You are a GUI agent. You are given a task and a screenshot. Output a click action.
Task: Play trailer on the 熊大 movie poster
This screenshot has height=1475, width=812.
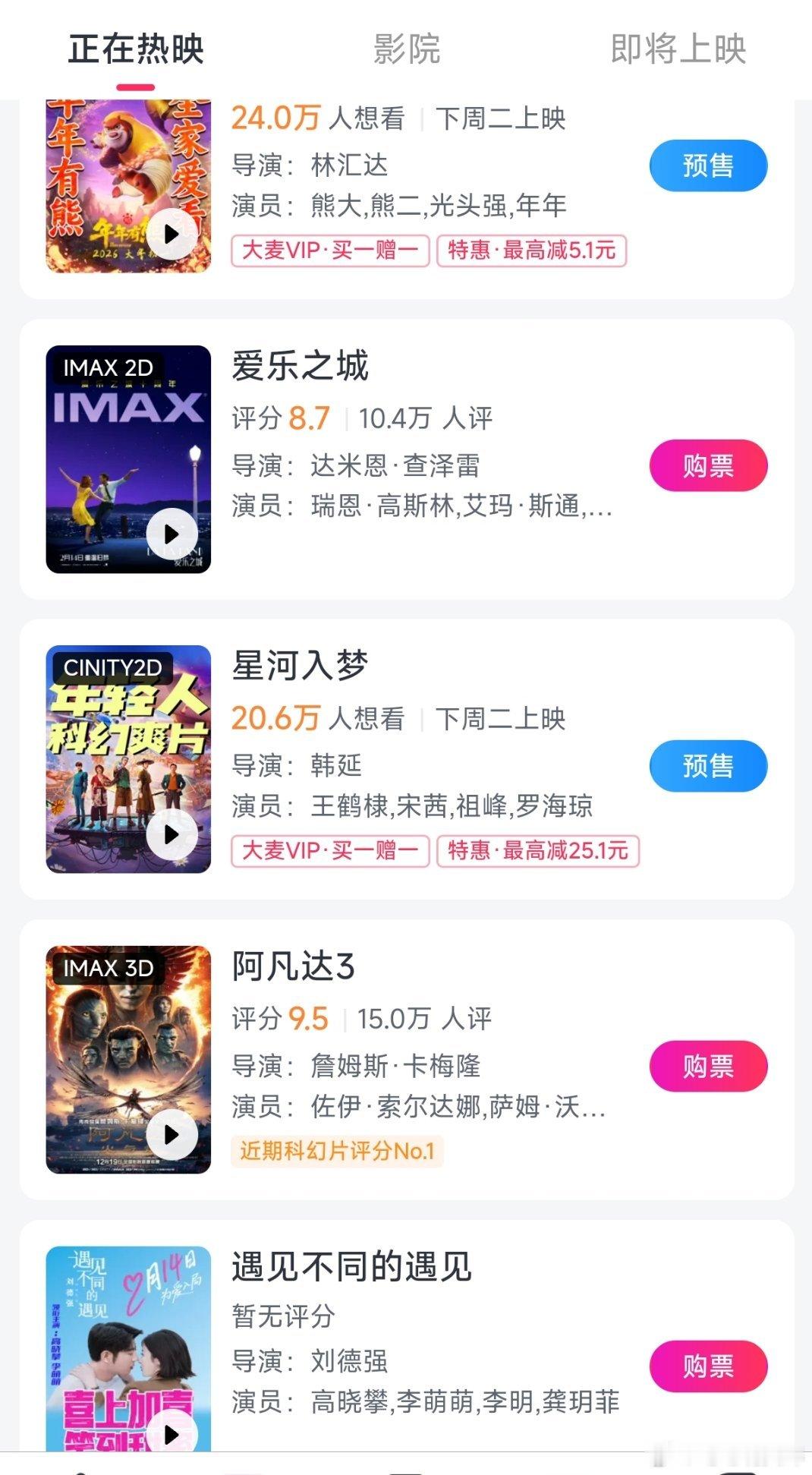[x=172, y=234]
